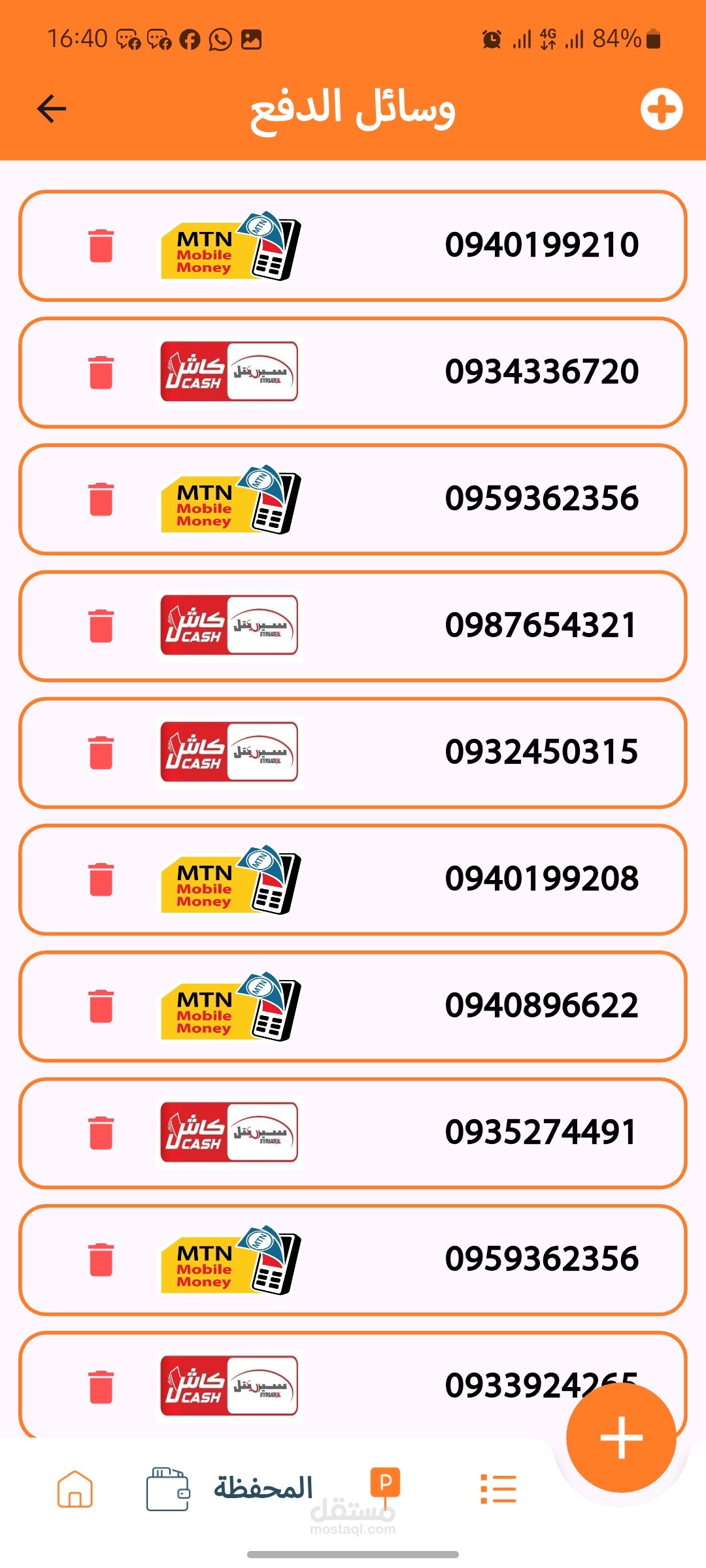Go back from the وسائل الدفع screen

52,108
